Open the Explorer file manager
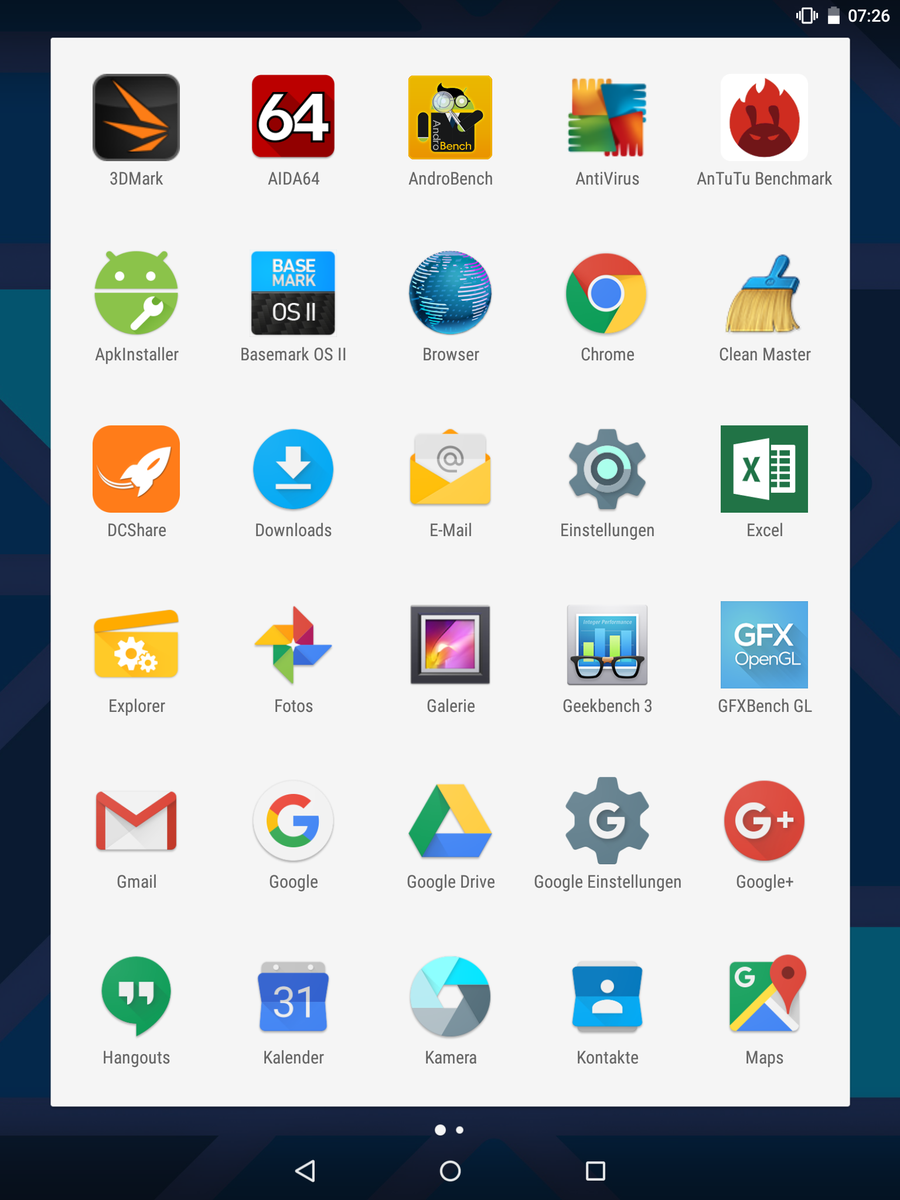 pyautogui.click(x=136, y=645)
